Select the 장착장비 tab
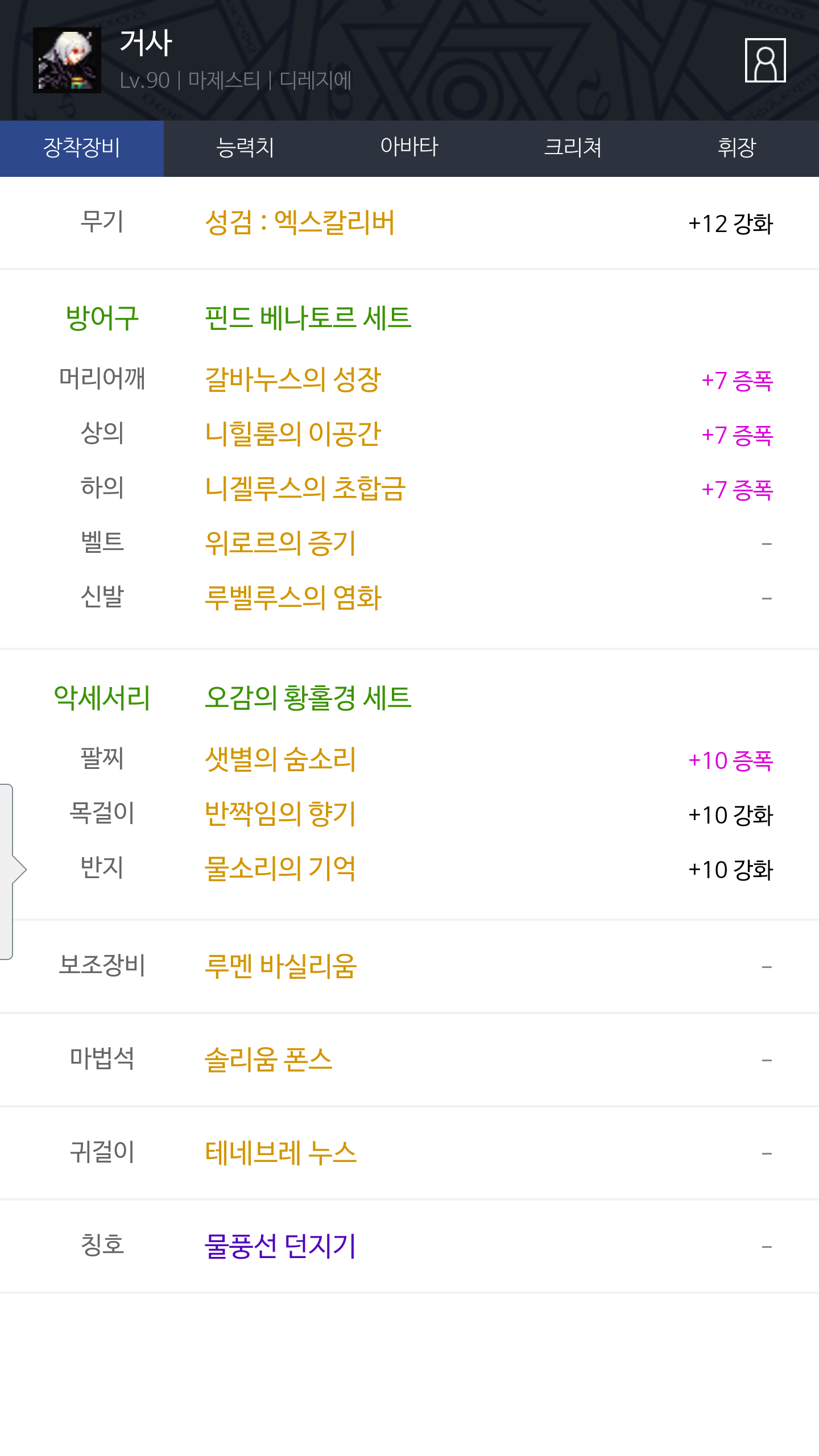Screen dimensions: 819x1456 [x=82, y=148]
